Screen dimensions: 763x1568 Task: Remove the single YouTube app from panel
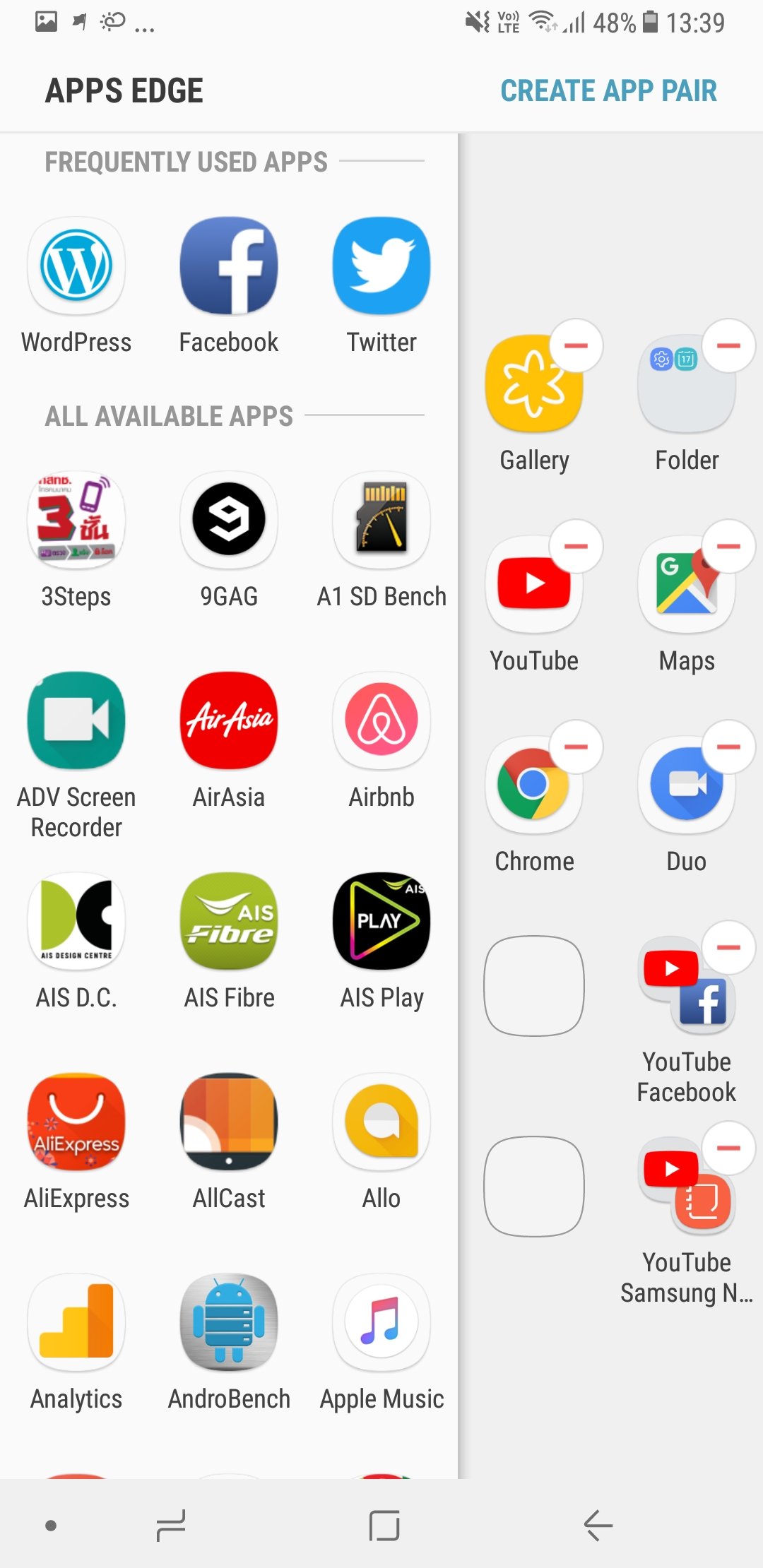coord(576,547)
